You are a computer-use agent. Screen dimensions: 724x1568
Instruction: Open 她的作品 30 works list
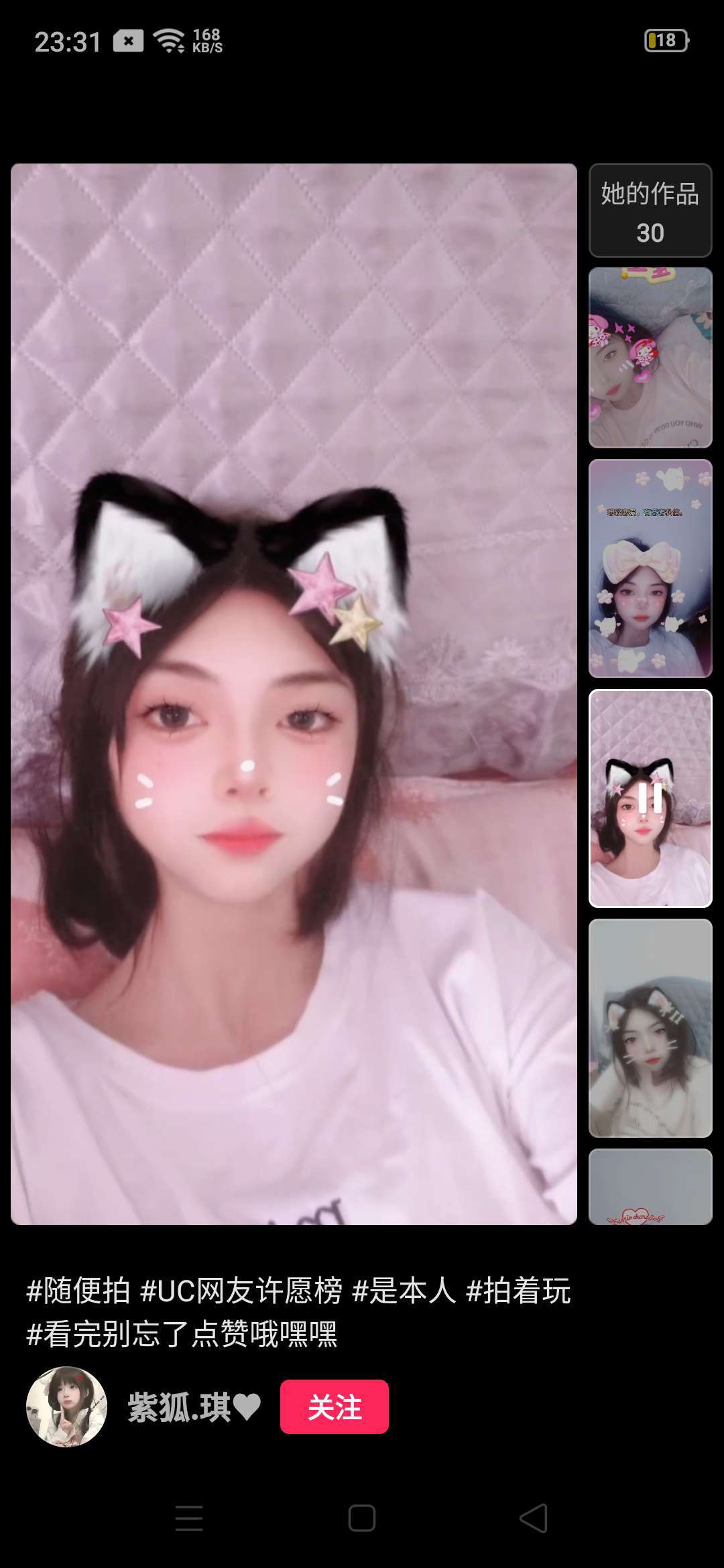tap(650, 210)
